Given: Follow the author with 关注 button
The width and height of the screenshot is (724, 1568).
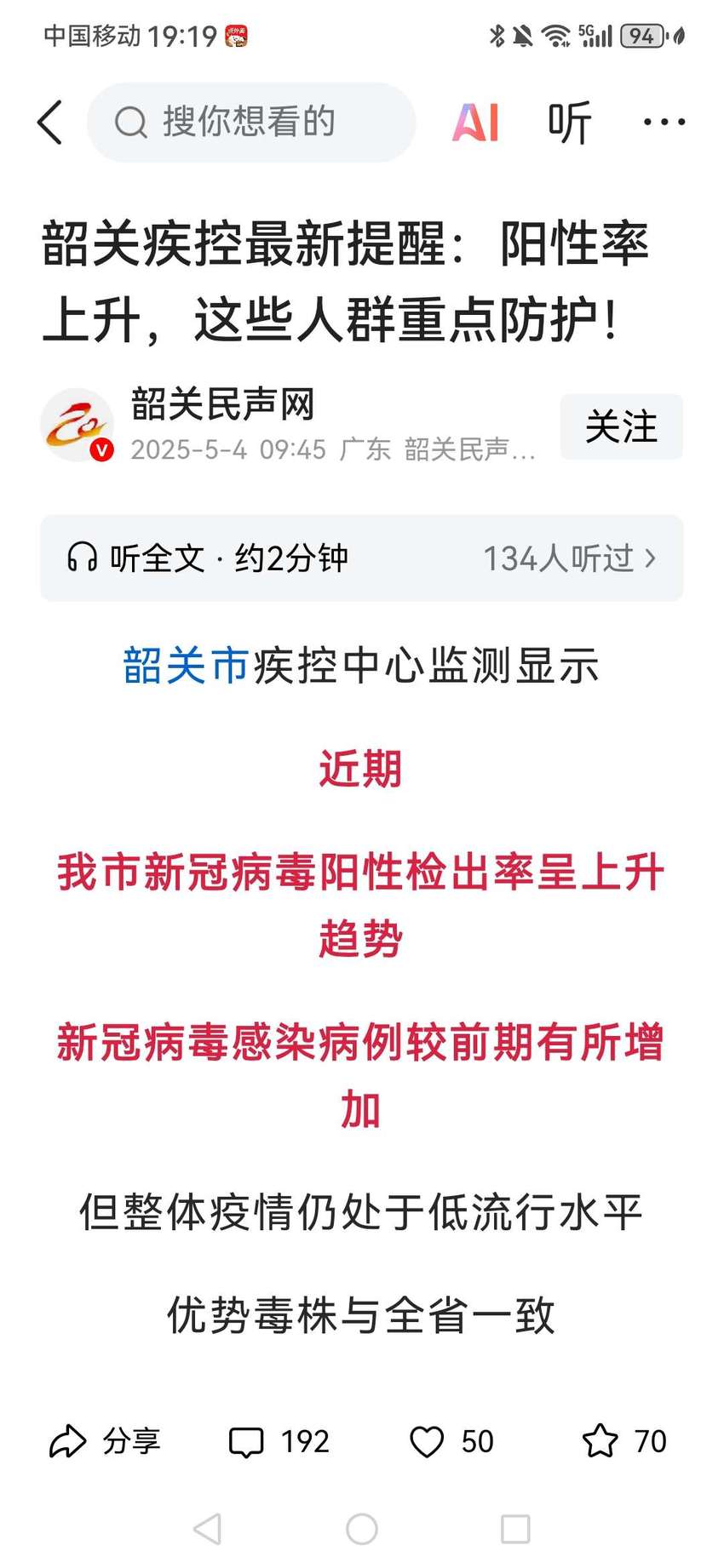Looking at the screenshot, I should pos(622,426).
